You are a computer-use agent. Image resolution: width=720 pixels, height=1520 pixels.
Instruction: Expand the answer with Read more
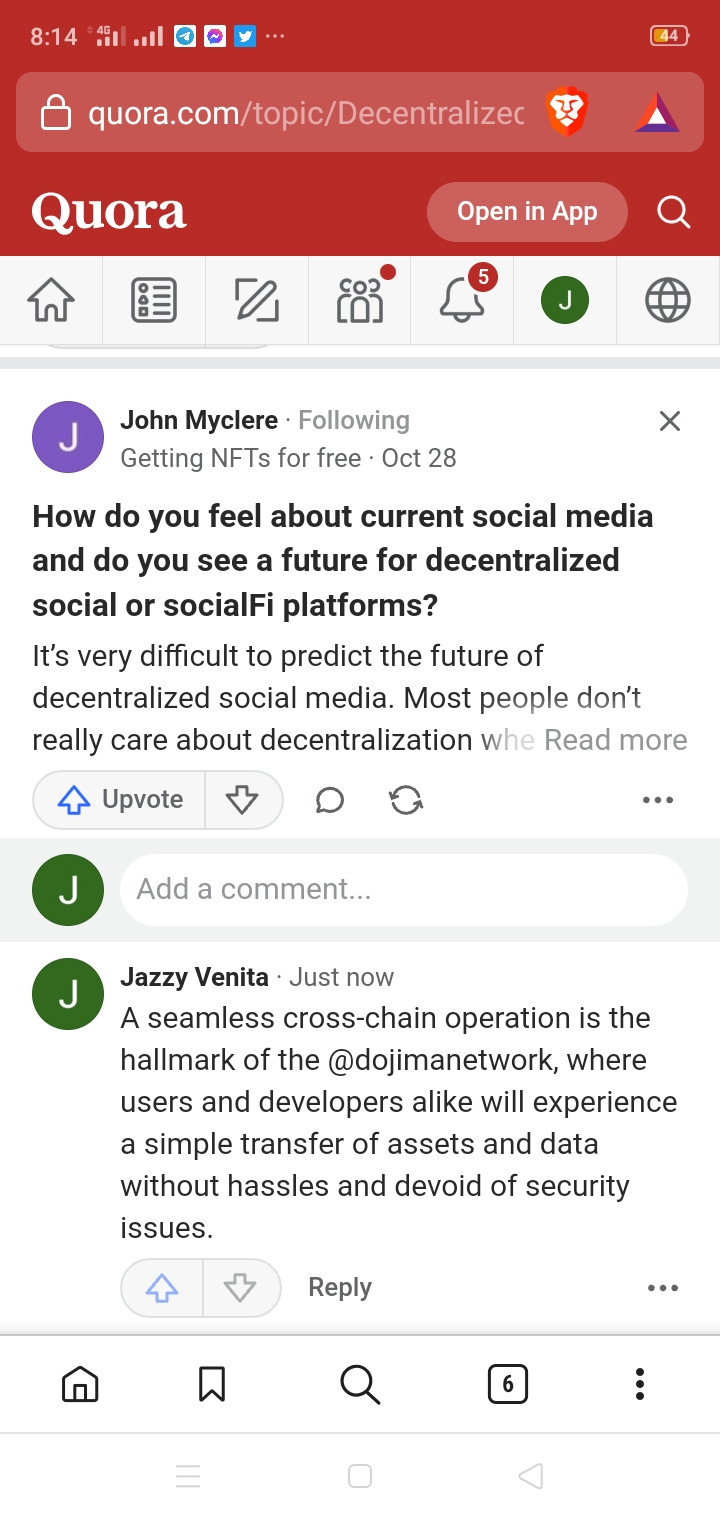[x=616, y=740]
